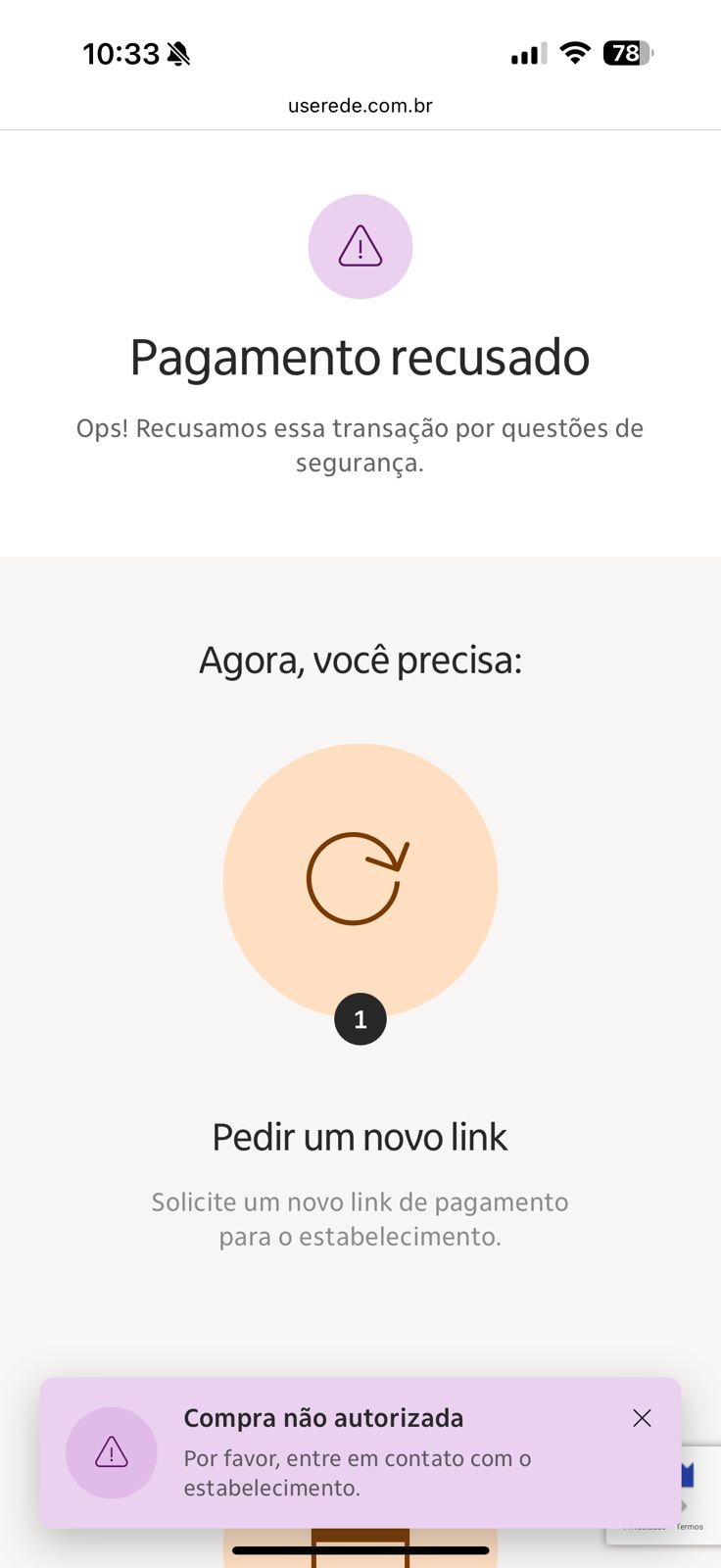The height and width of the screenshot is (1568, 721).
Task: Tap the Pagamento recusado heading
Action: 360,357
